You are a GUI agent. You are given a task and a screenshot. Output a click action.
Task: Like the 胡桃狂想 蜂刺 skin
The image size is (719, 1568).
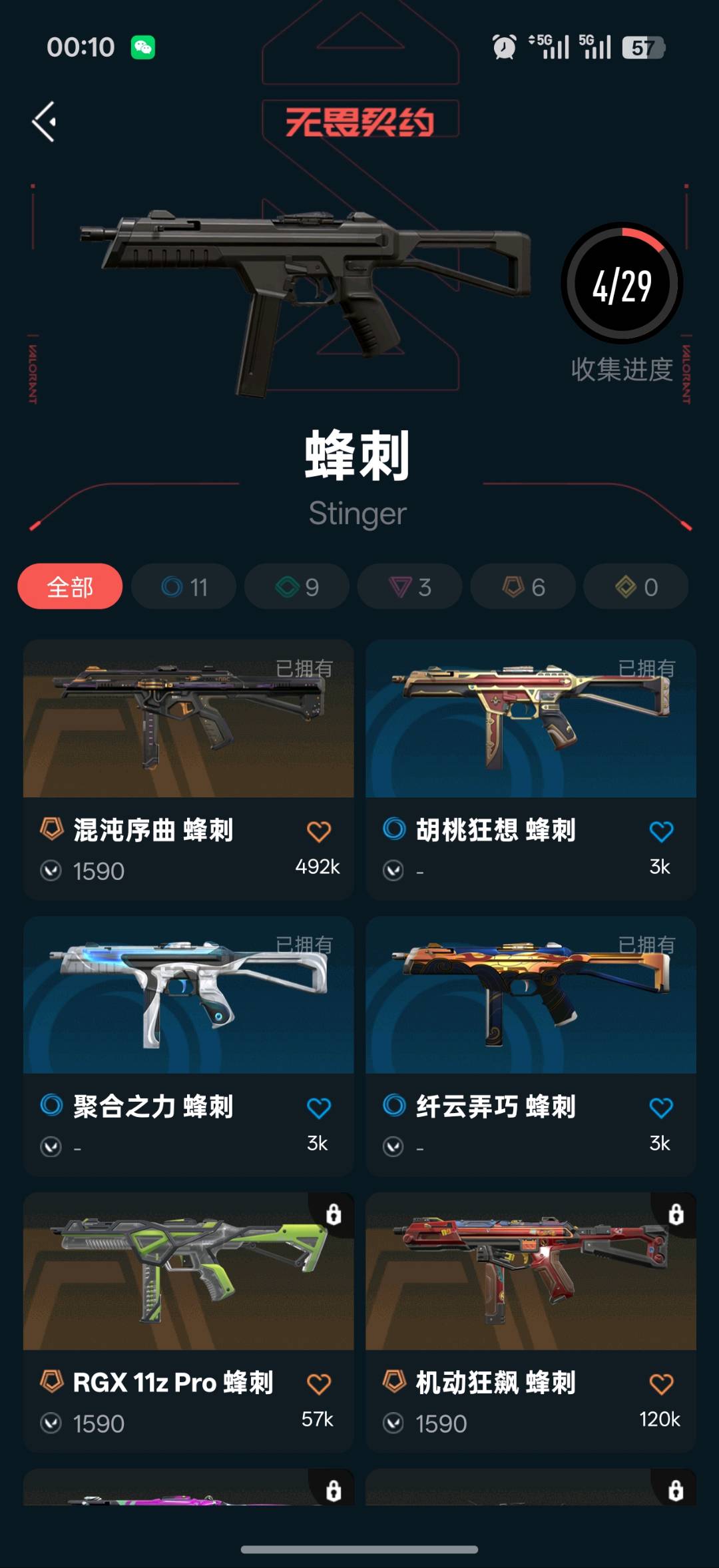pyautogui.click(x=661, y=831)
